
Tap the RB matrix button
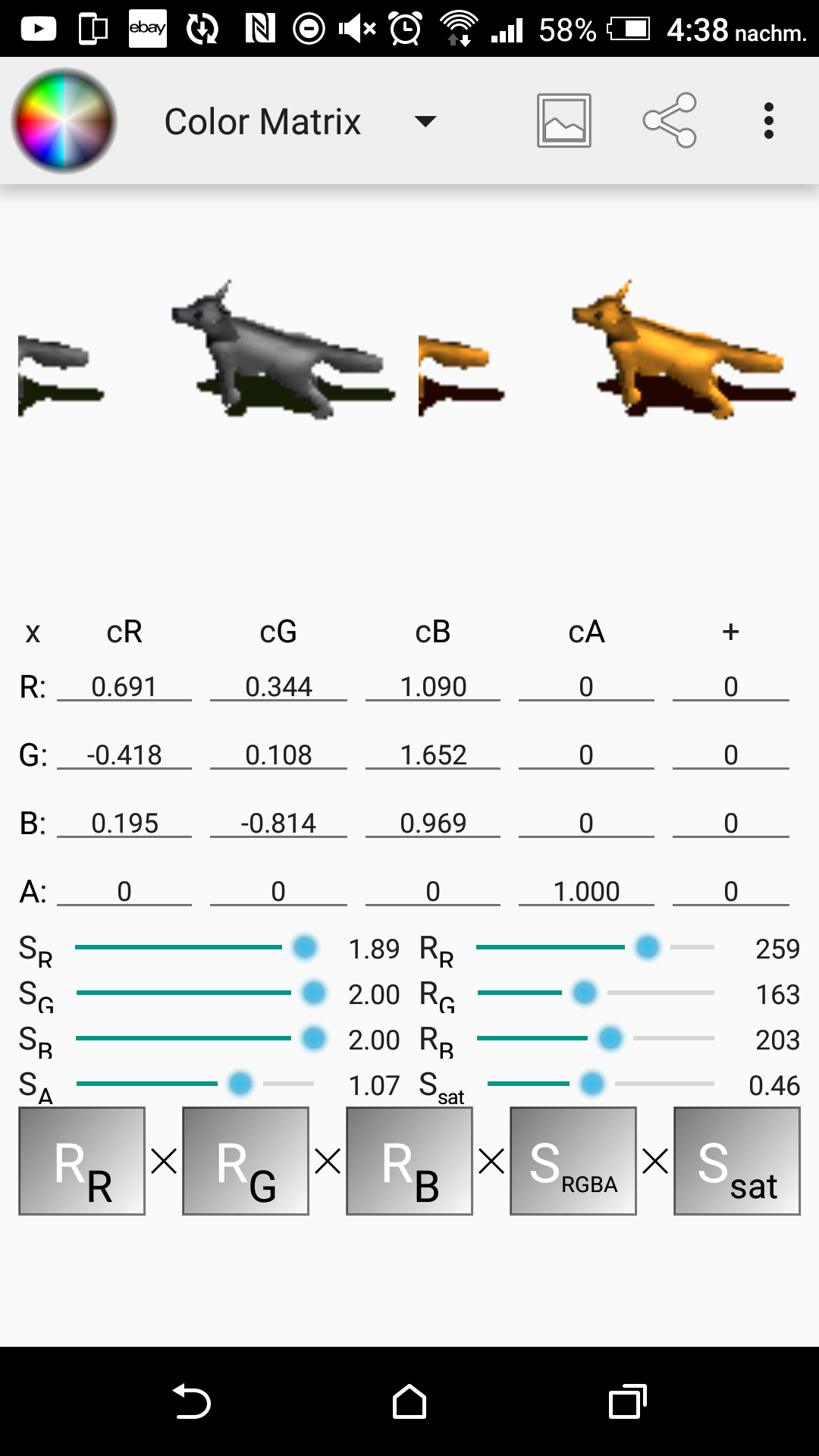(x=409, y=1161)
